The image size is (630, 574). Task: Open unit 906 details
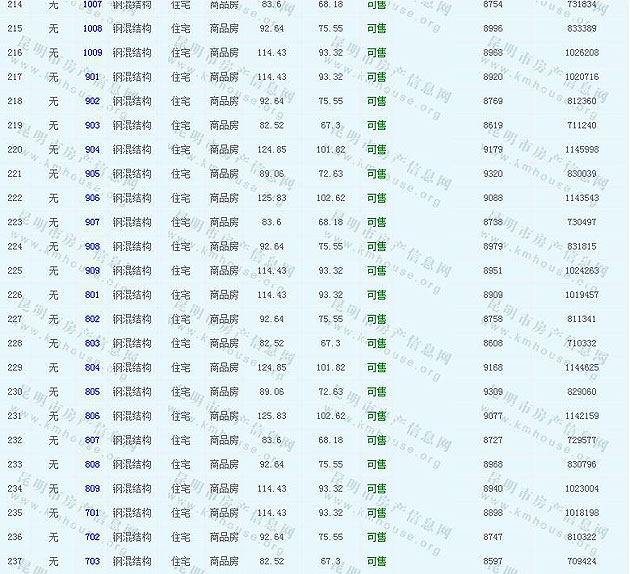92,198
